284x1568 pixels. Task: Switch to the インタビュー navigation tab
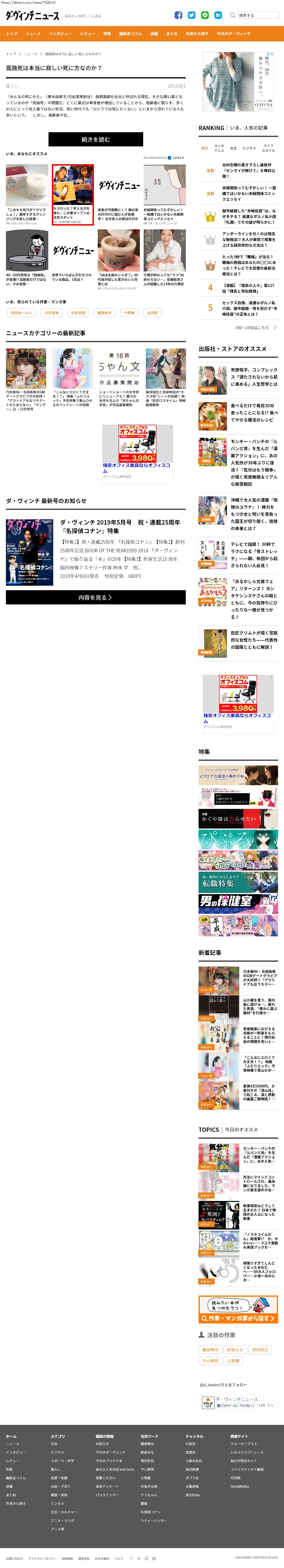click(60, 33)
